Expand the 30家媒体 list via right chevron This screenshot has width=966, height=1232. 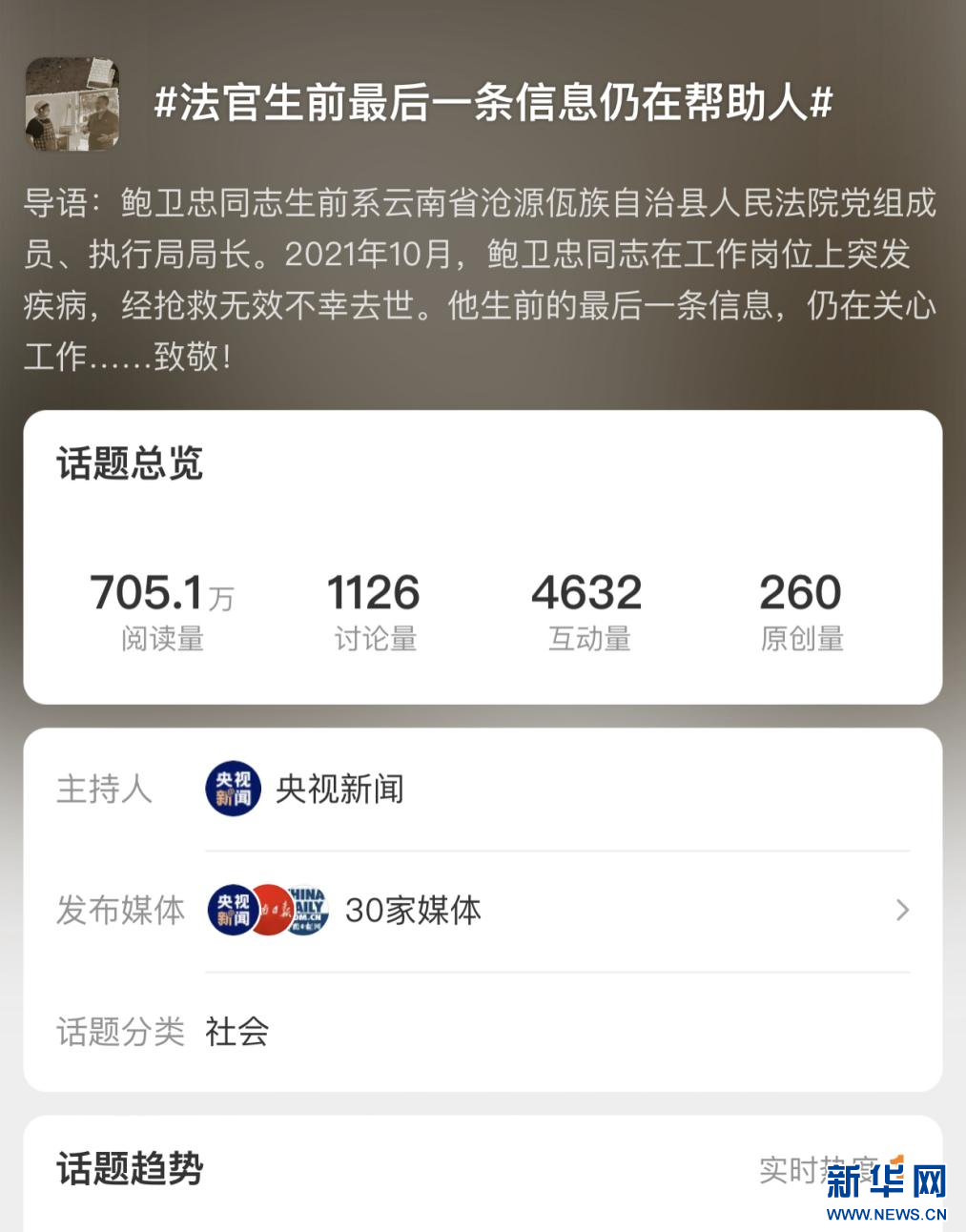[900, 911]
